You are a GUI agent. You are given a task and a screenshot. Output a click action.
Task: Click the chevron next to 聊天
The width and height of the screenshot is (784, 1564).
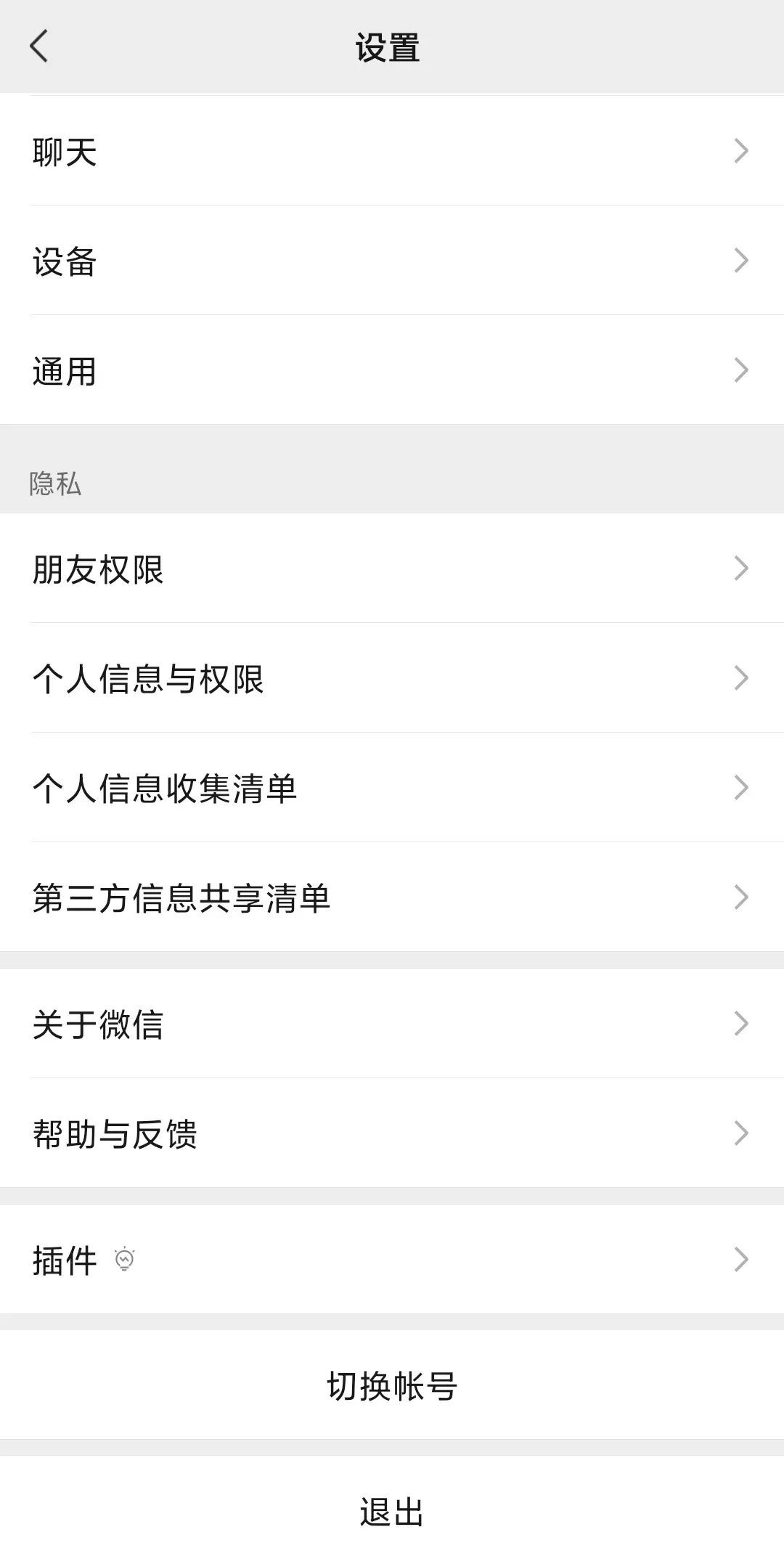tap(742, 151)
